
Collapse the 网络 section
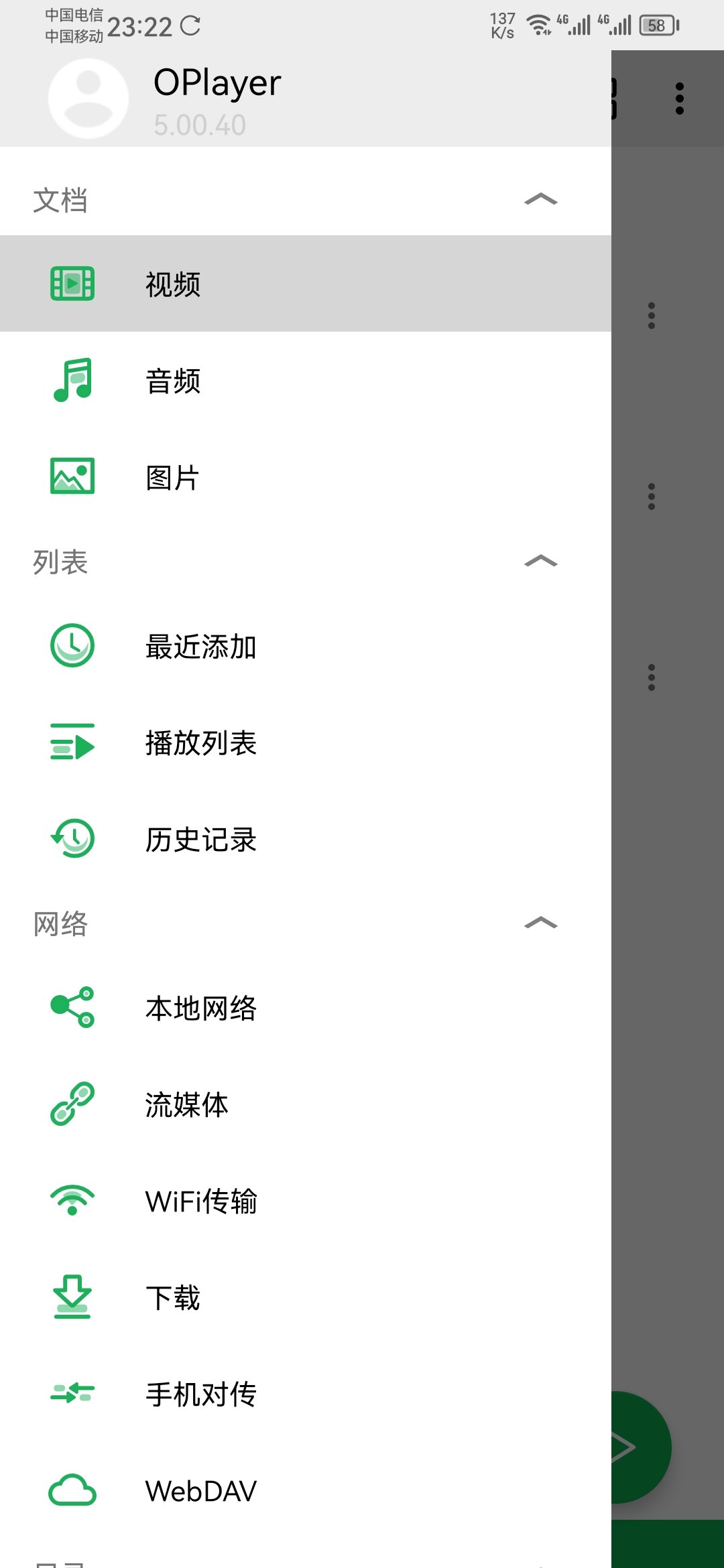[540, 923]
